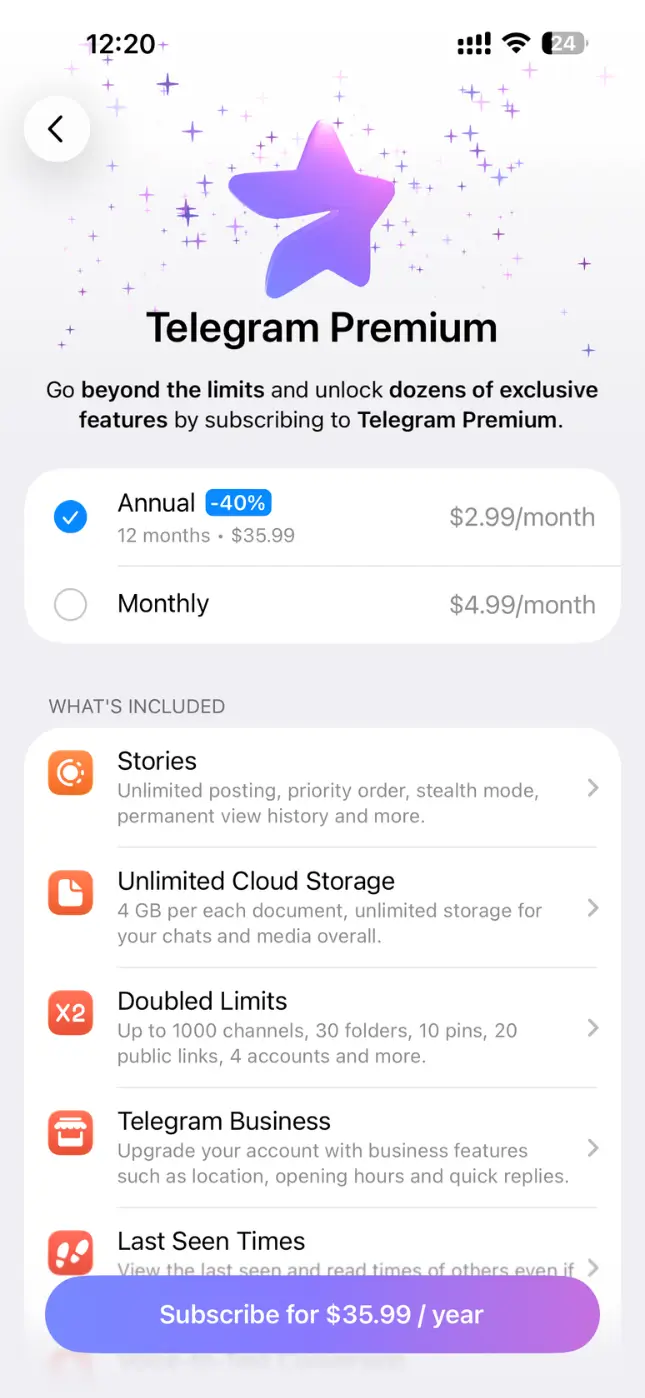Subscribe for $35.99 per year

pyautogui.click(x=322, y=1314)
